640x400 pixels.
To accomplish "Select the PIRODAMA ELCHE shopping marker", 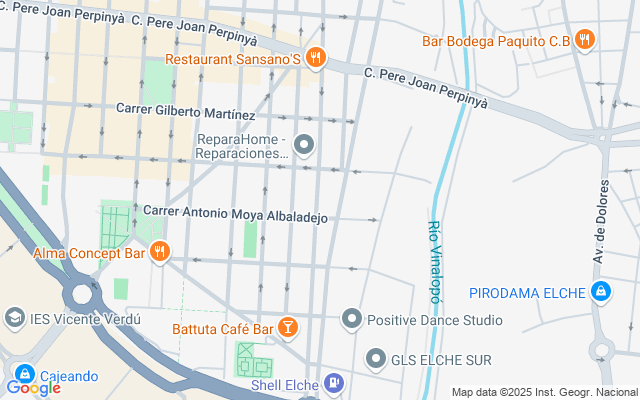I will tap(600, 293).
